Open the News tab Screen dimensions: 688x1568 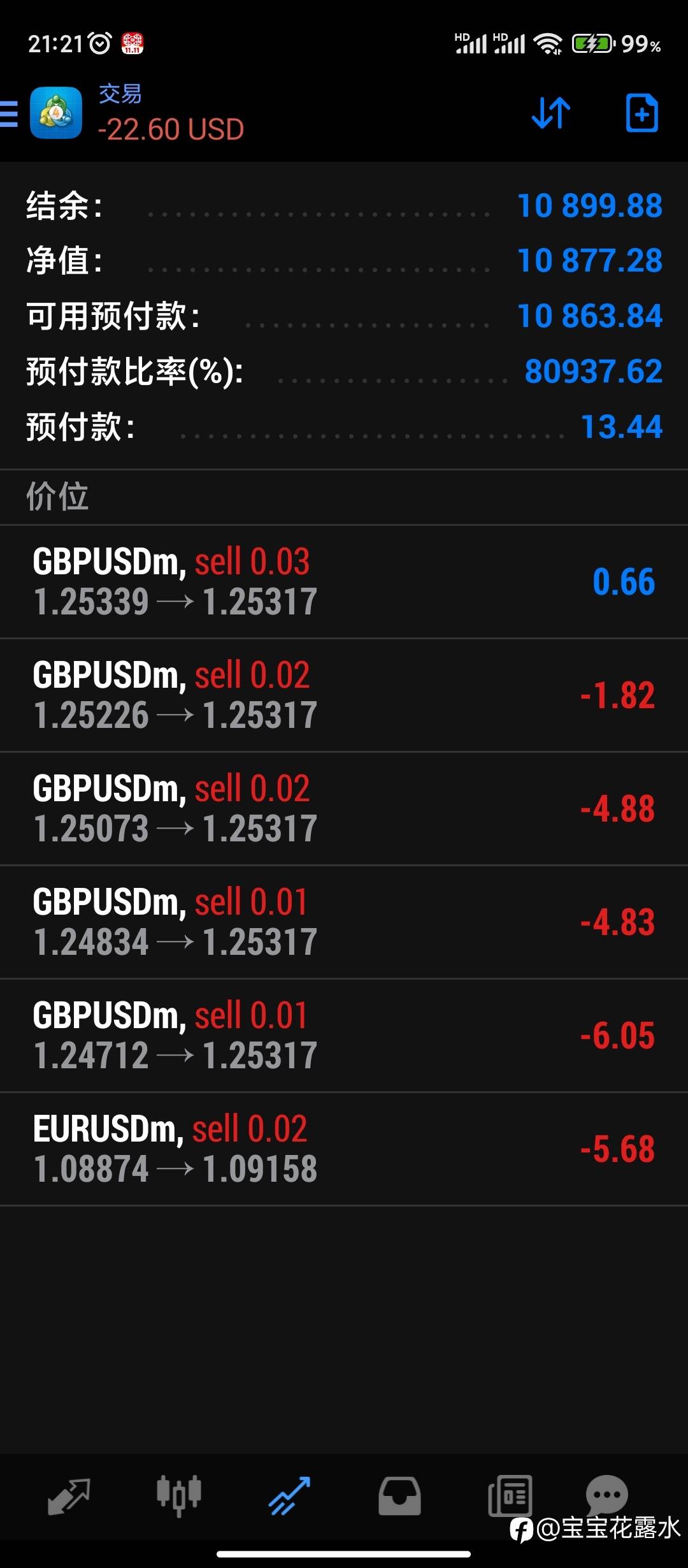[x=510, y=1495]
